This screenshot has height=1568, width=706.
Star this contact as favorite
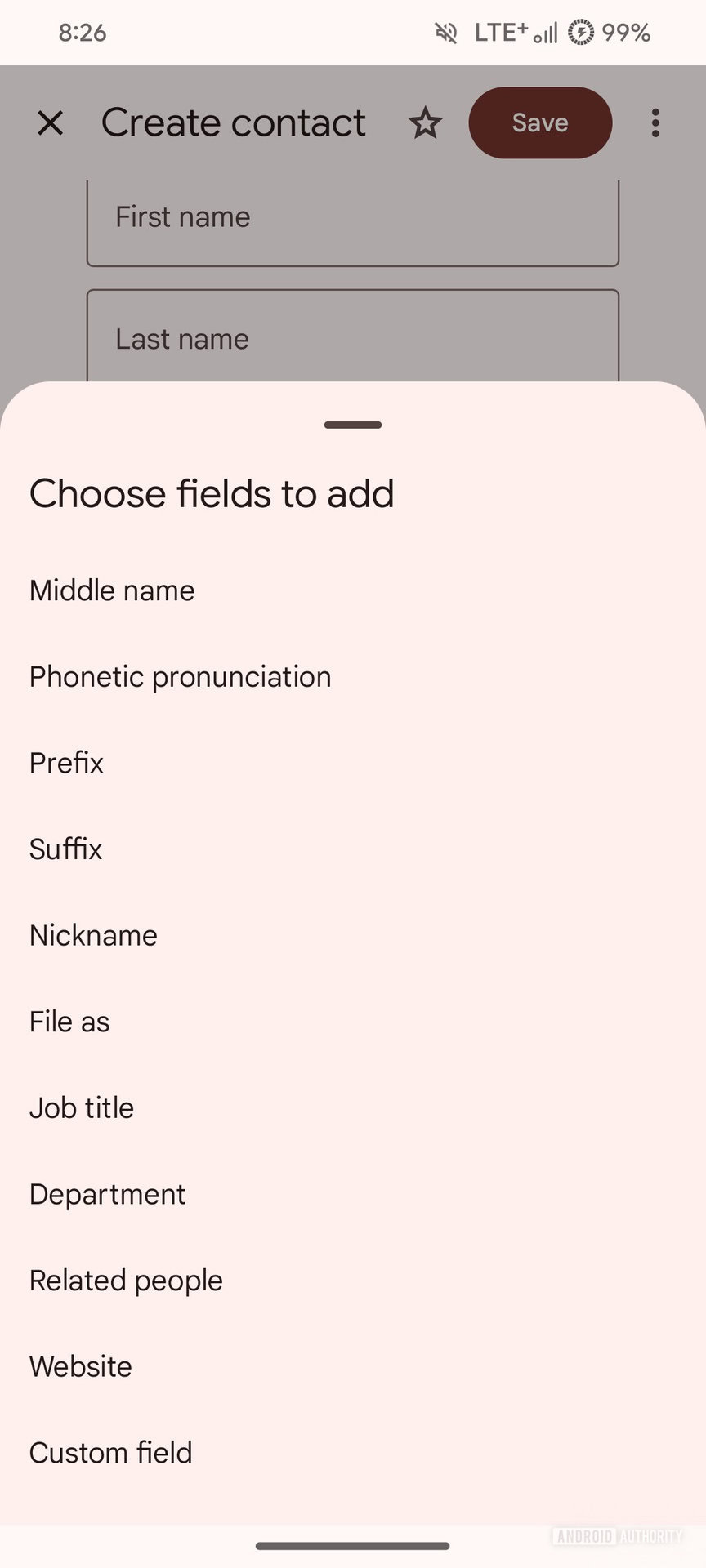[x=425, y=123]
